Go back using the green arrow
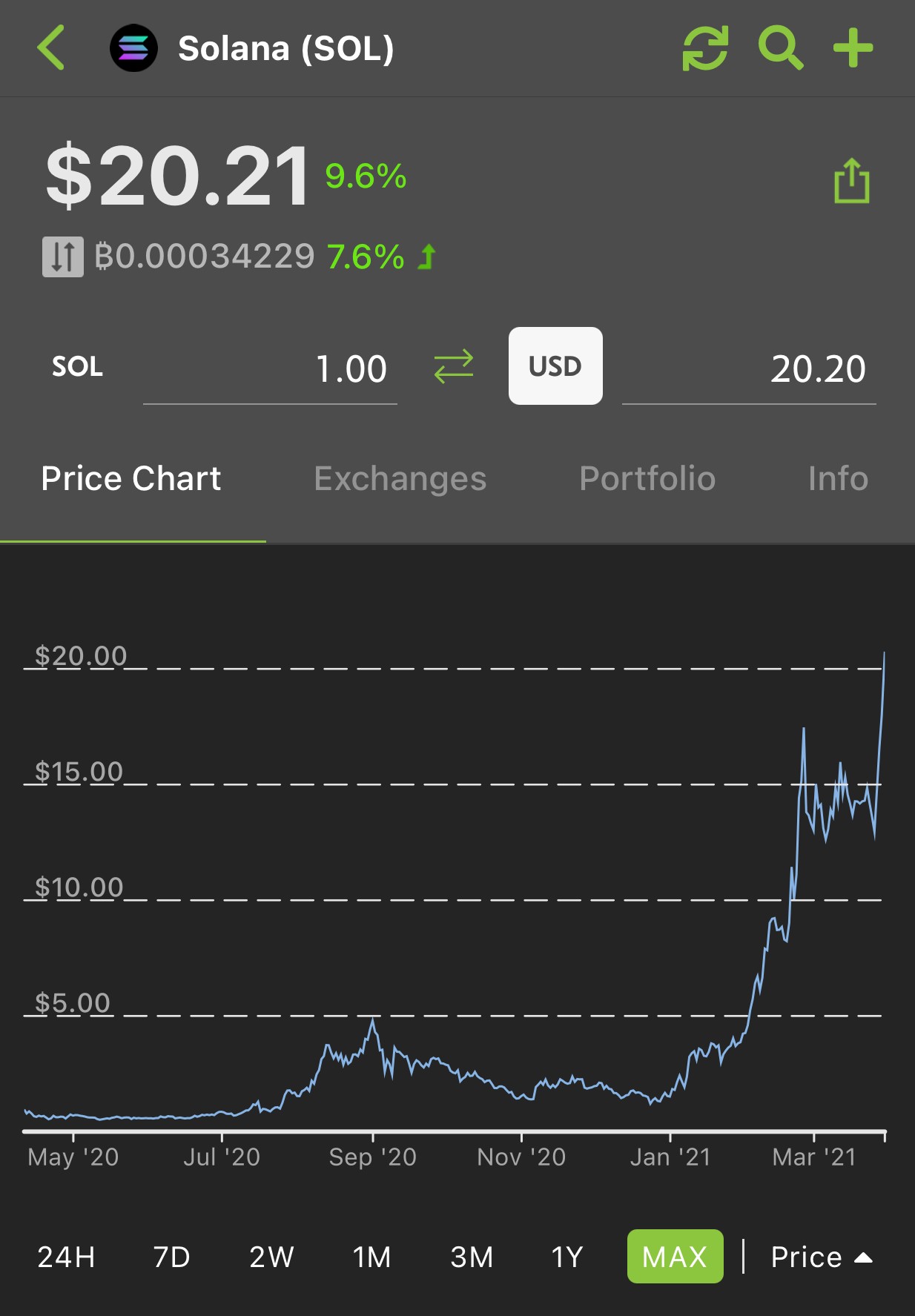The height and width of the screenshot is (1316, 915). (x=50, y=48)
